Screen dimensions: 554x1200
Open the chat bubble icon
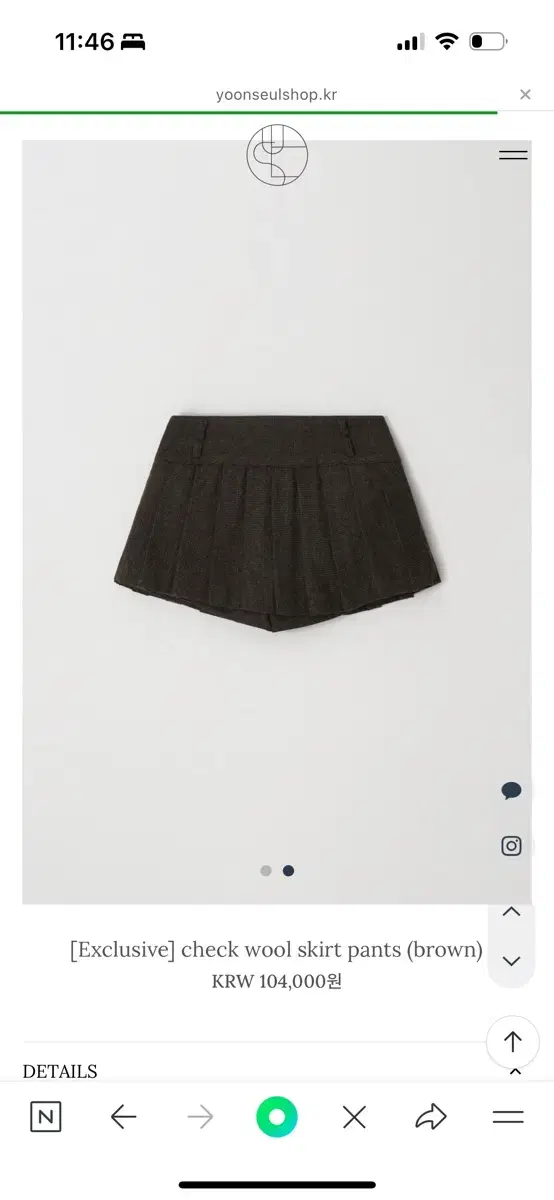tap(511, 791)
